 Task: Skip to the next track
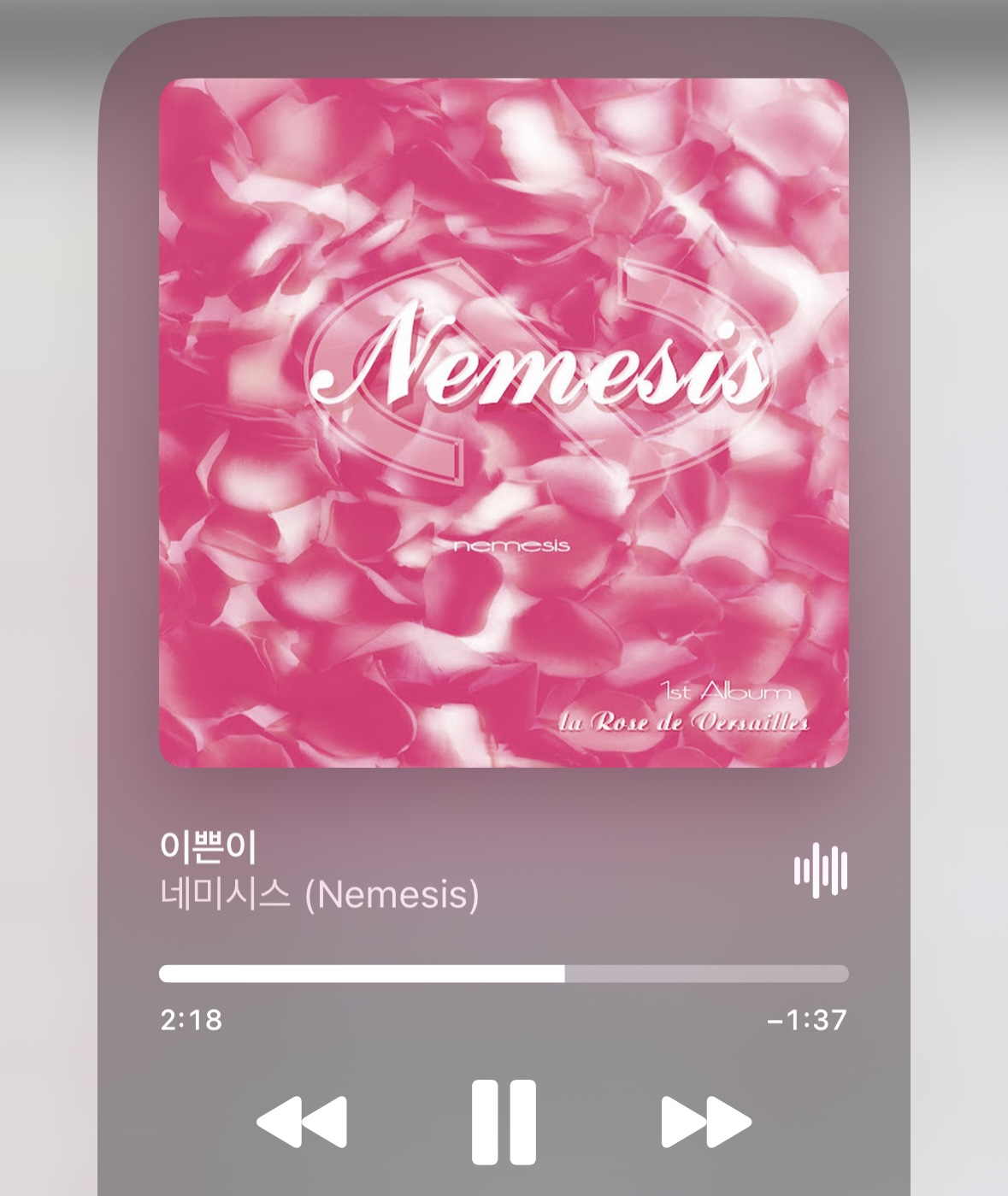coord(705,1122)
